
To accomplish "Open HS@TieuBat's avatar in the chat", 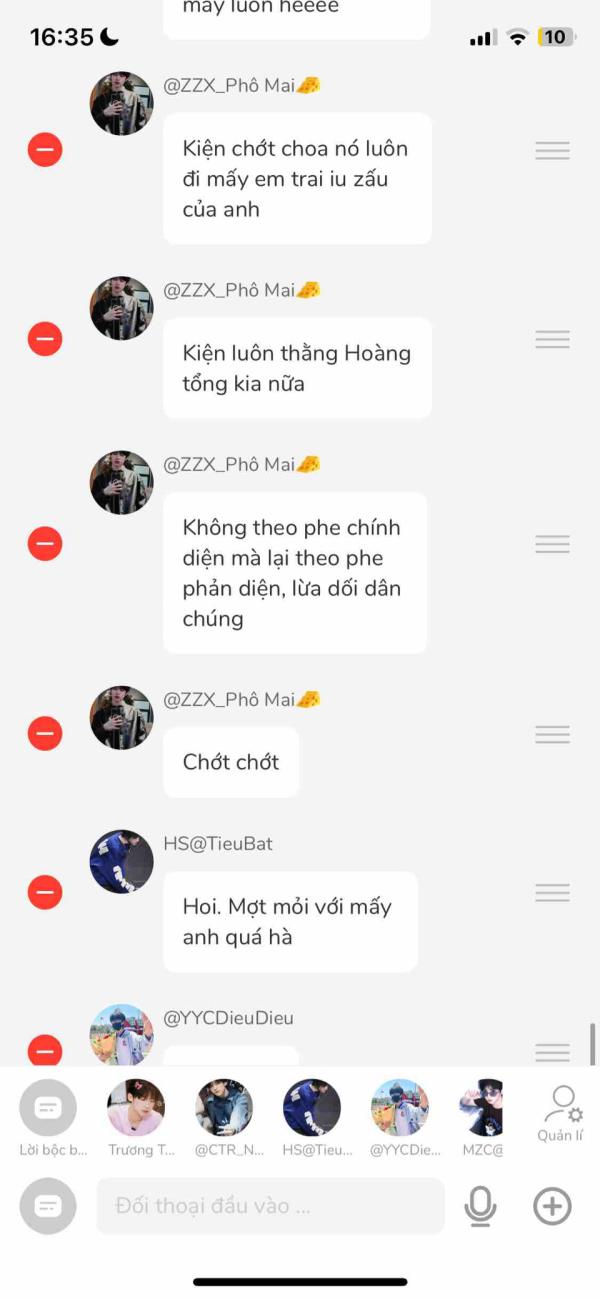I will 122,861.
